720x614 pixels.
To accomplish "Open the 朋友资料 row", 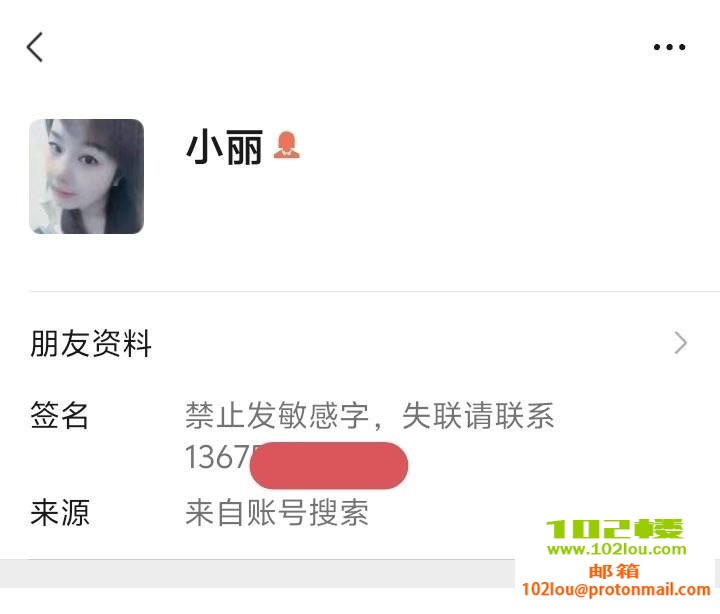I will [x=359, y=344].
